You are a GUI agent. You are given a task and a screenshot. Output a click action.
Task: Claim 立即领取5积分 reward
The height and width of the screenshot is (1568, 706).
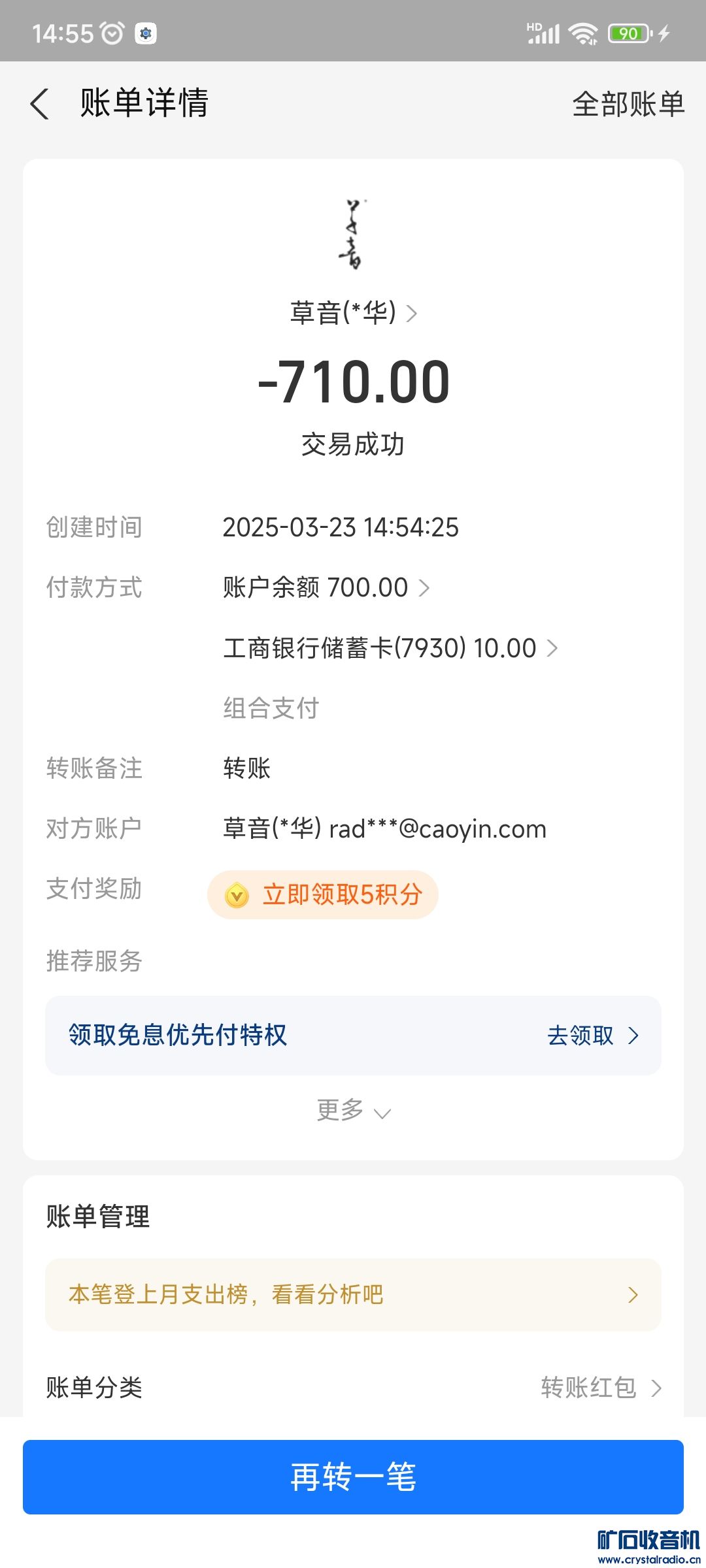tap(323, 894)
